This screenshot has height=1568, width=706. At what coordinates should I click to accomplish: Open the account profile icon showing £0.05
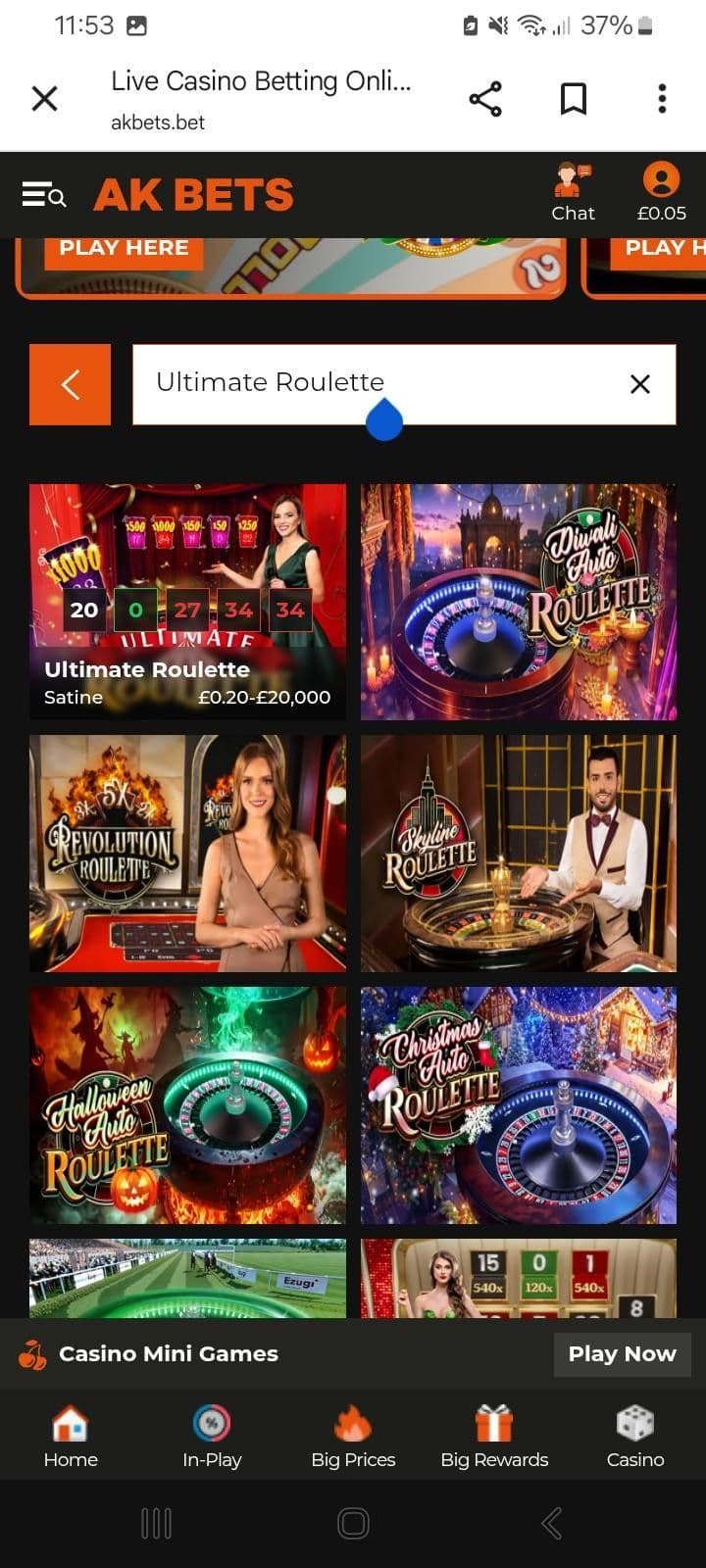pyautogui.click(x=661, y=179)
